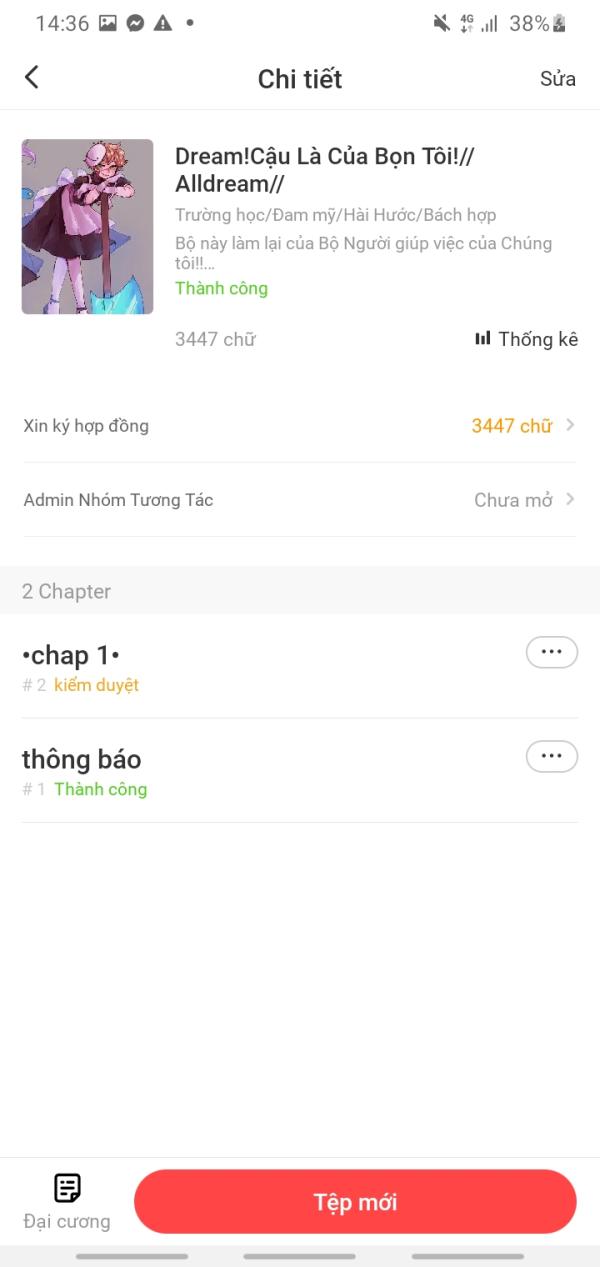Create a new chapter with Tệp mới
This screenshot has height=1267, width=600.
(x=355, y=1202)
